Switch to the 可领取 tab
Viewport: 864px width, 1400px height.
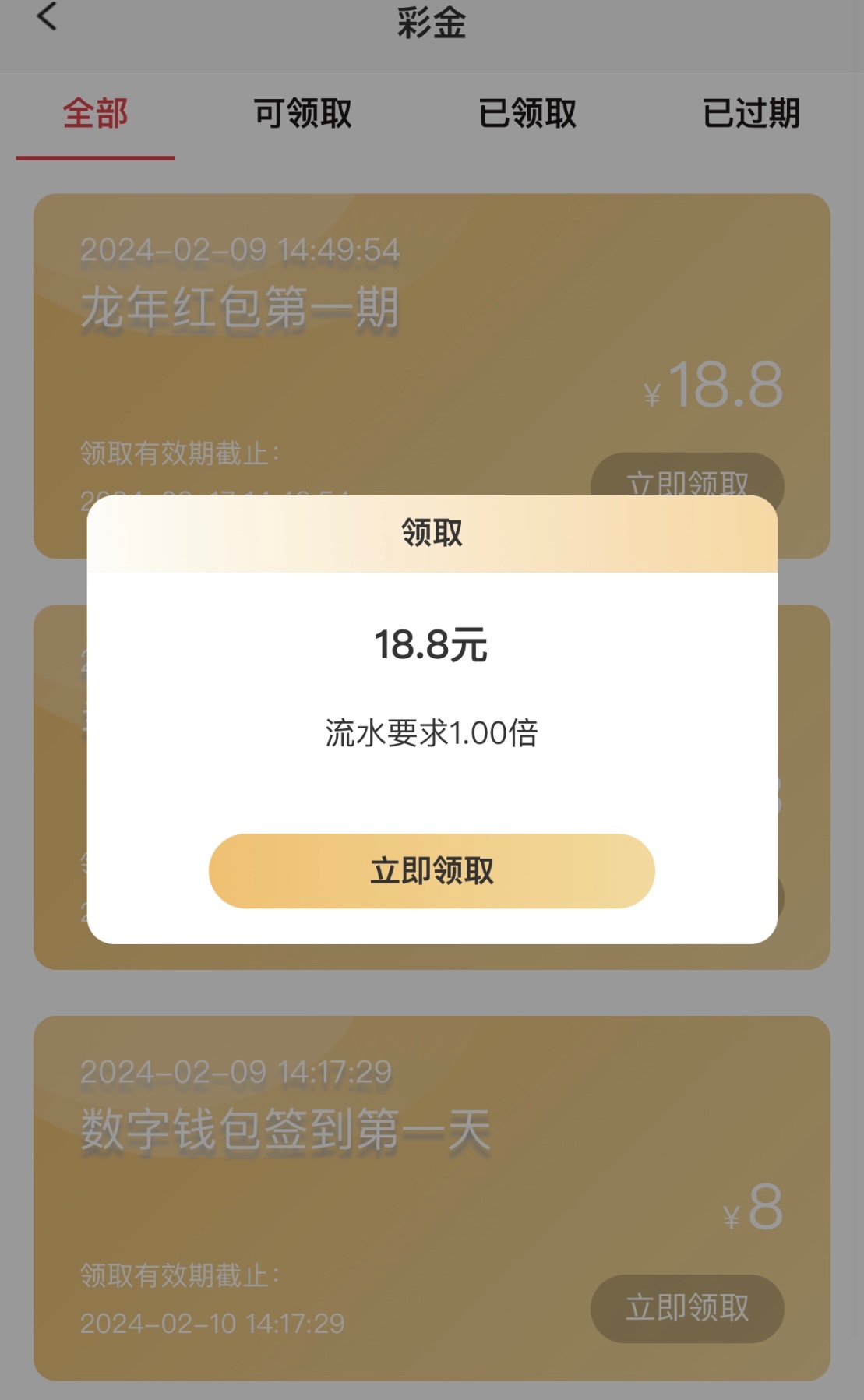point(303,114)
